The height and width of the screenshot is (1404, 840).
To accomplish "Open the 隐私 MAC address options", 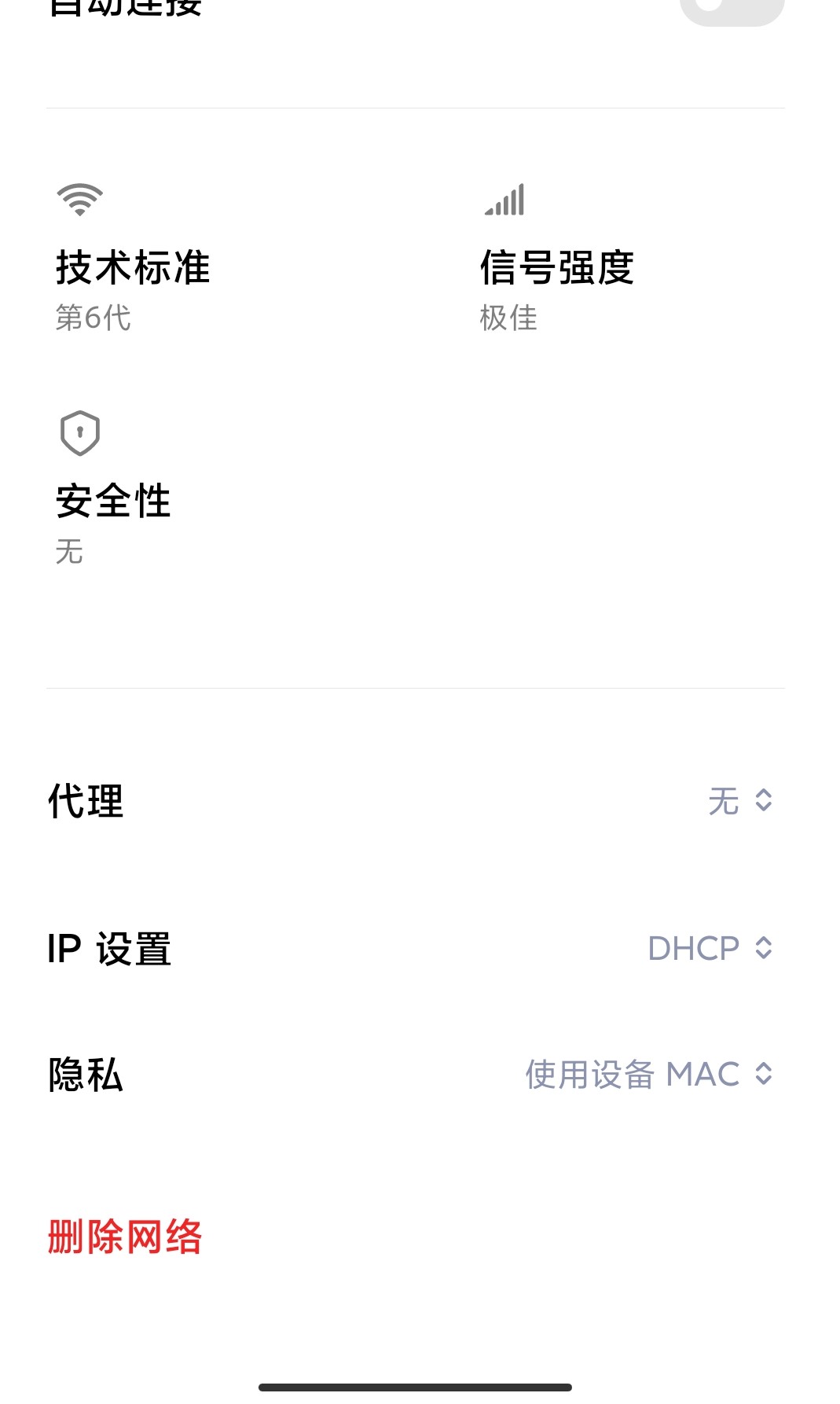I will 648,1075.
